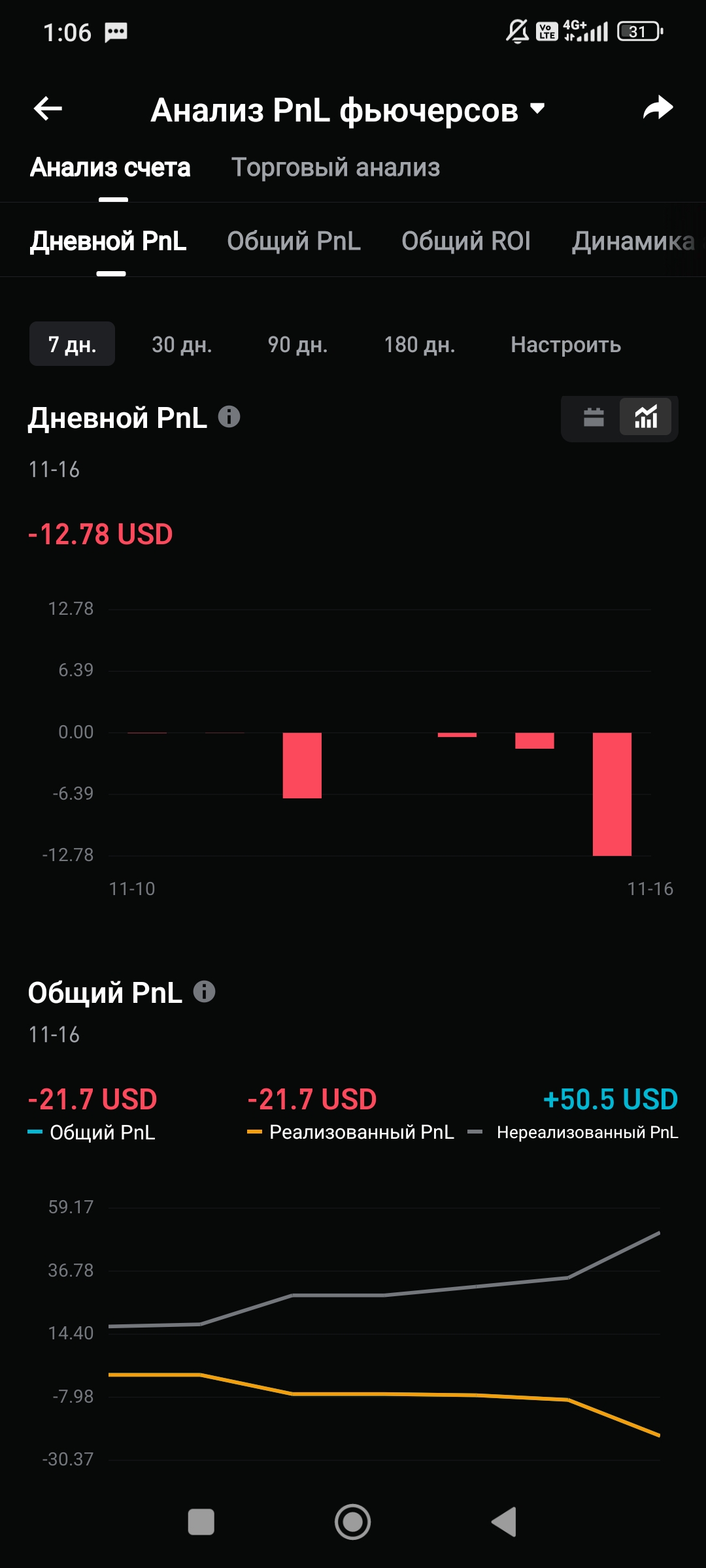Switch to the «Торговый анализ» tab
The height and width of the screenshot is (1568, 706).
[335, 168]
